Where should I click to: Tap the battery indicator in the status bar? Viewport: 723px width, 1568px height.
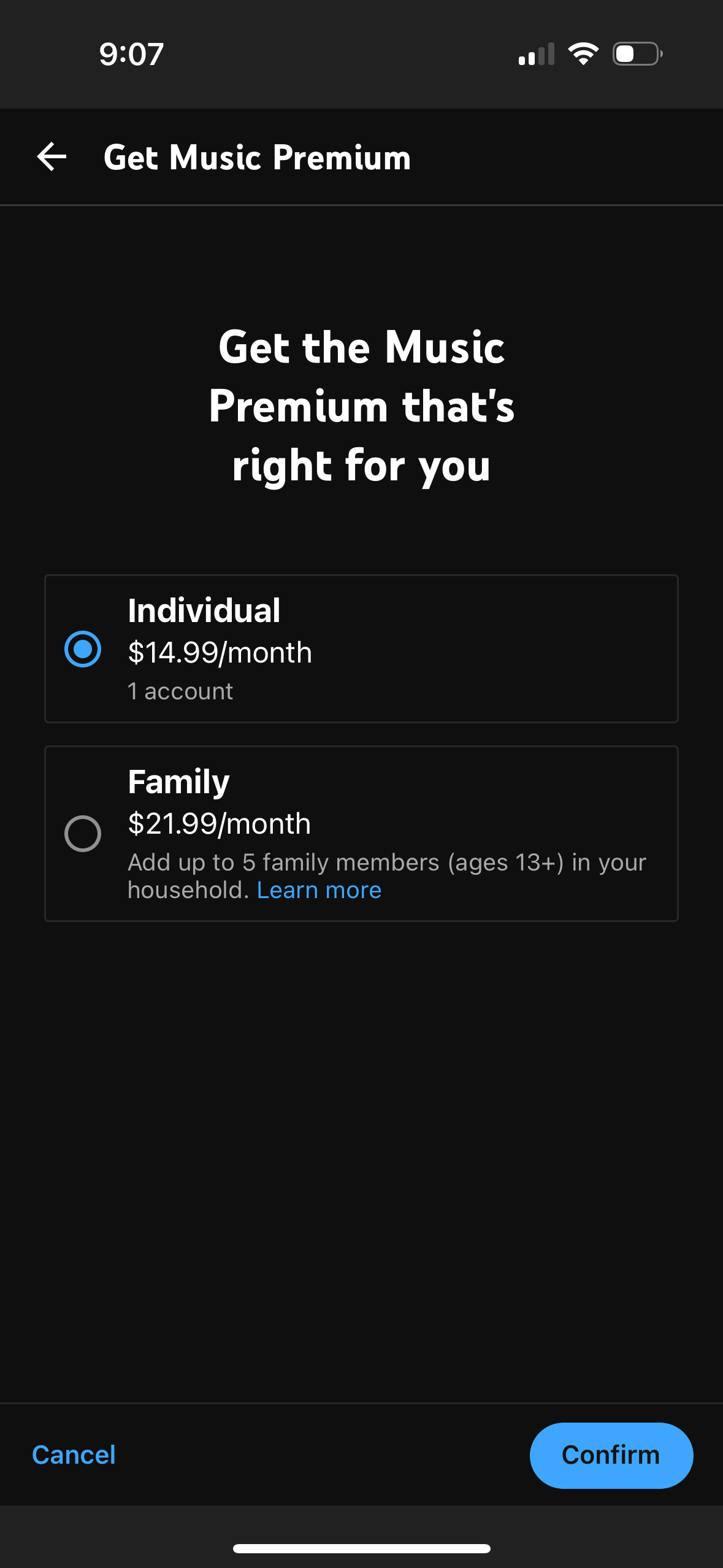(x=635, y=54)
